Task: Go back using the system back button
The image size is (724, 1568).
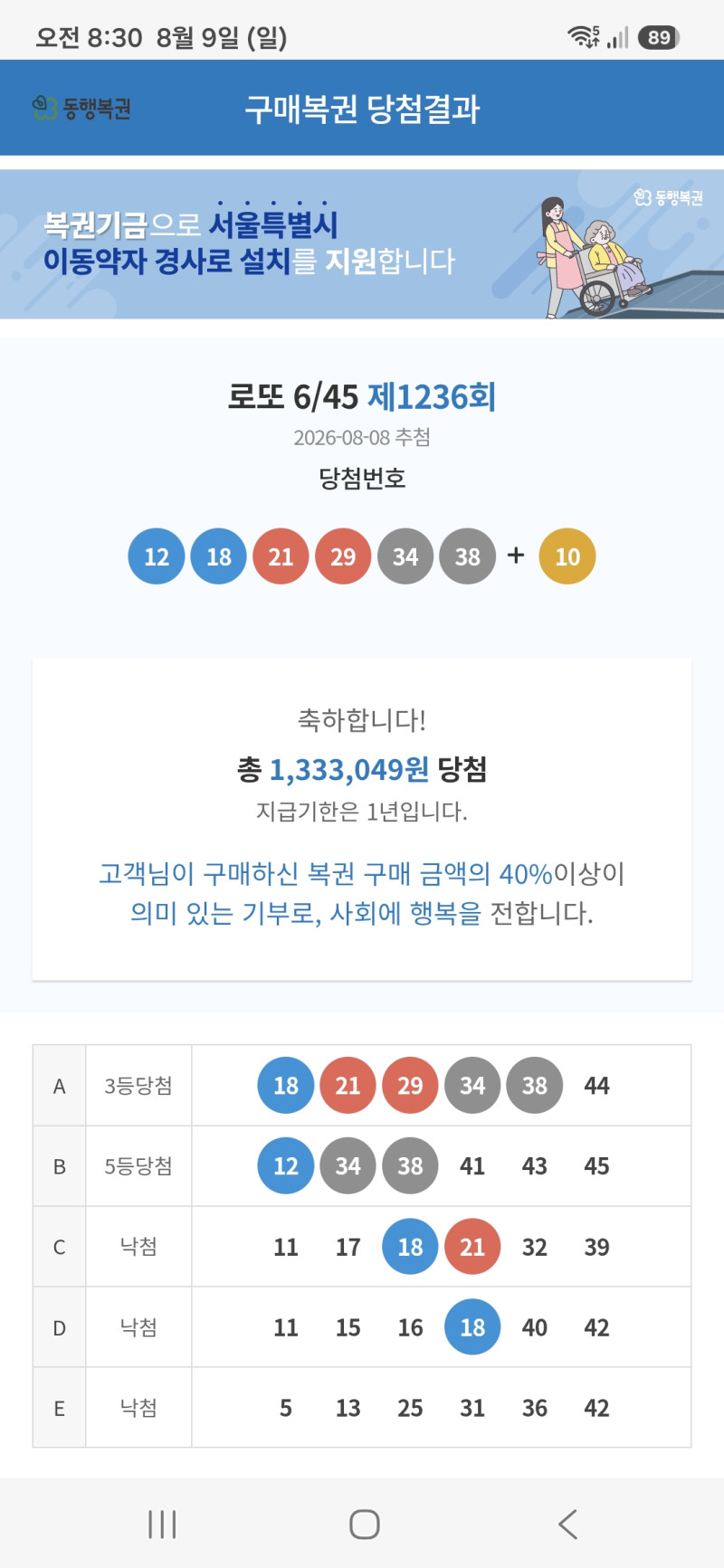Action: tap(567, 1525)
